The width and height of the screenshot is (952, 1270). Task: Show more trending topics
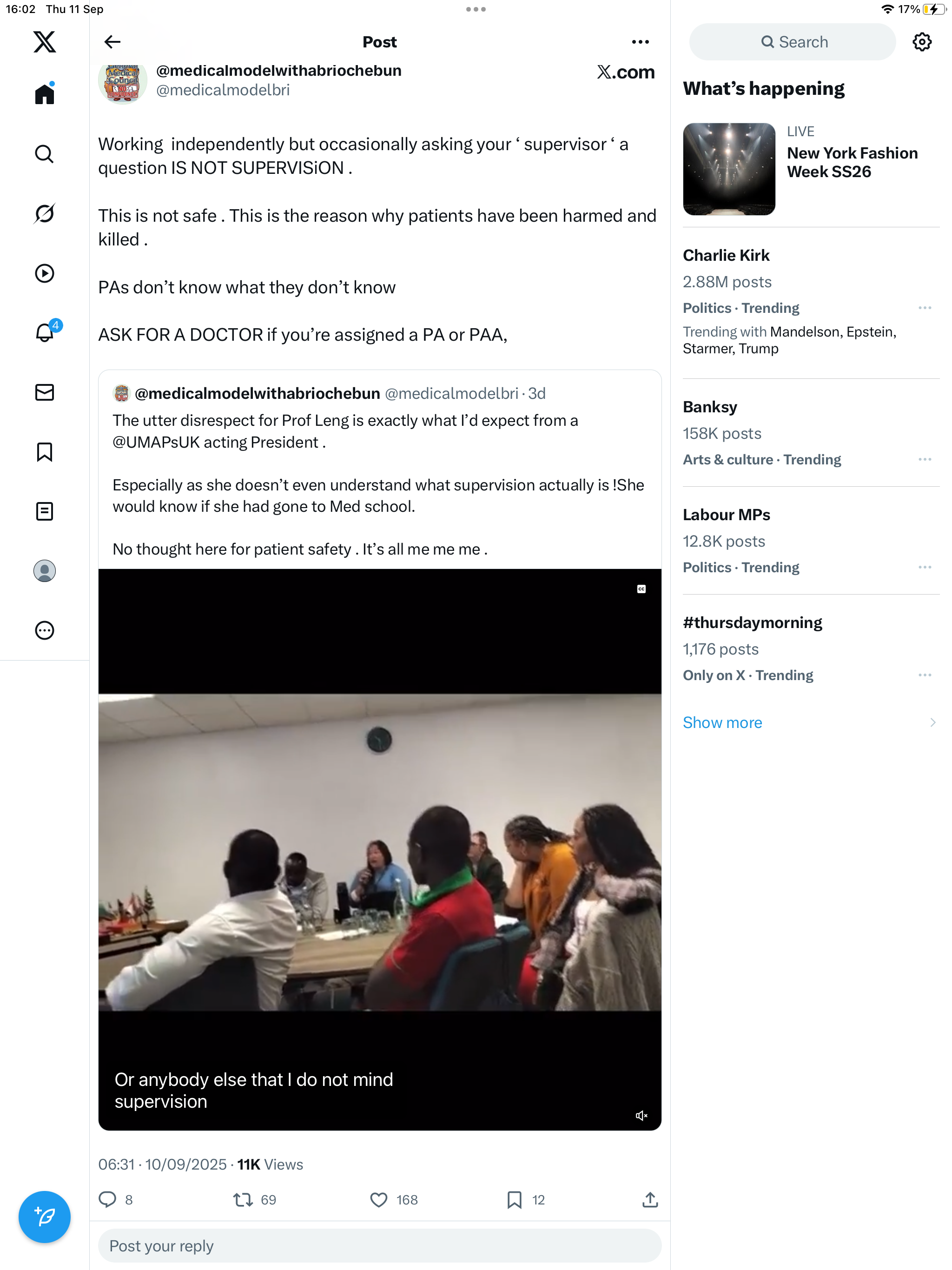pos(722,722)
